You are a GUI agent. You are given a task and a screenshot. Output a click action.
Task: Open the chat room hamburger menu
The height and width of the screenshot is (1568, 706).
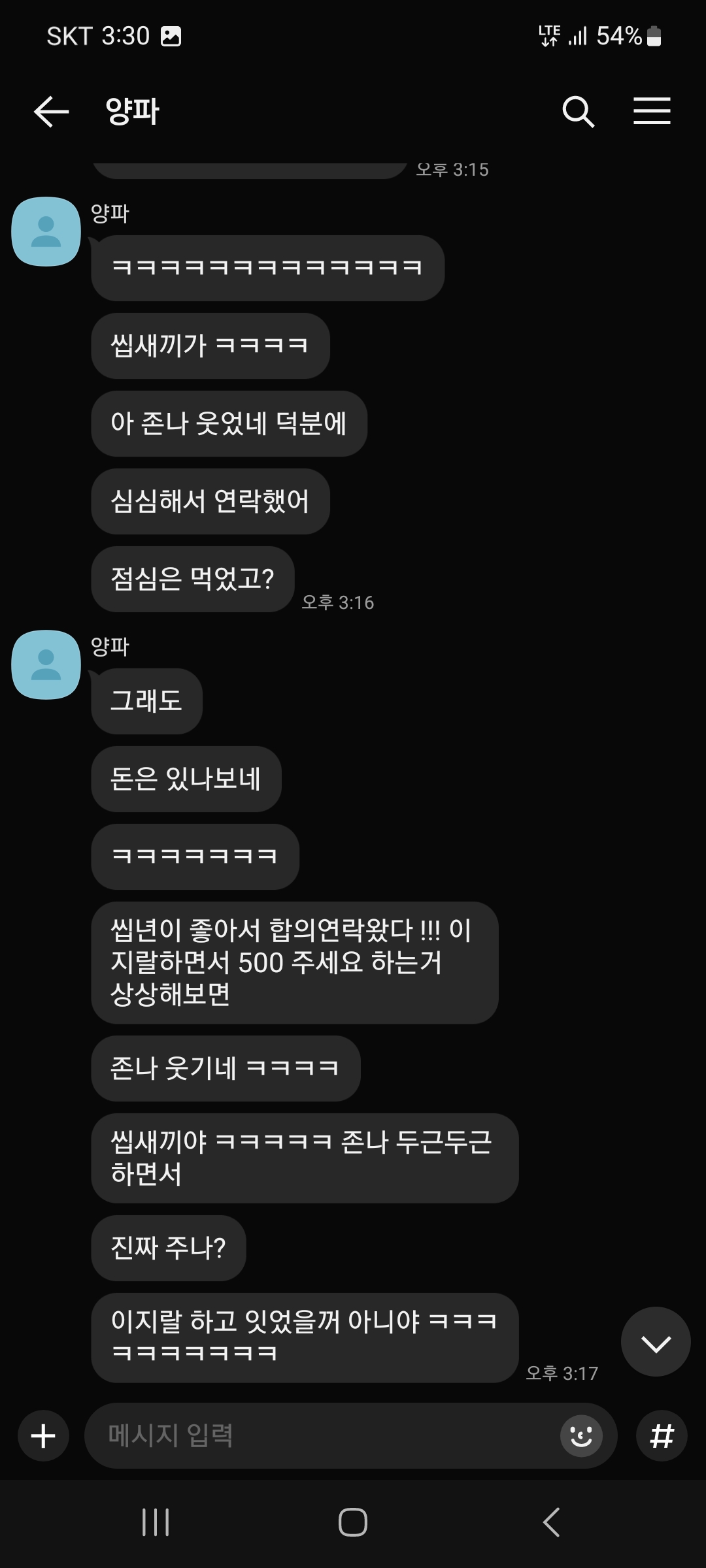pos(652,111)
